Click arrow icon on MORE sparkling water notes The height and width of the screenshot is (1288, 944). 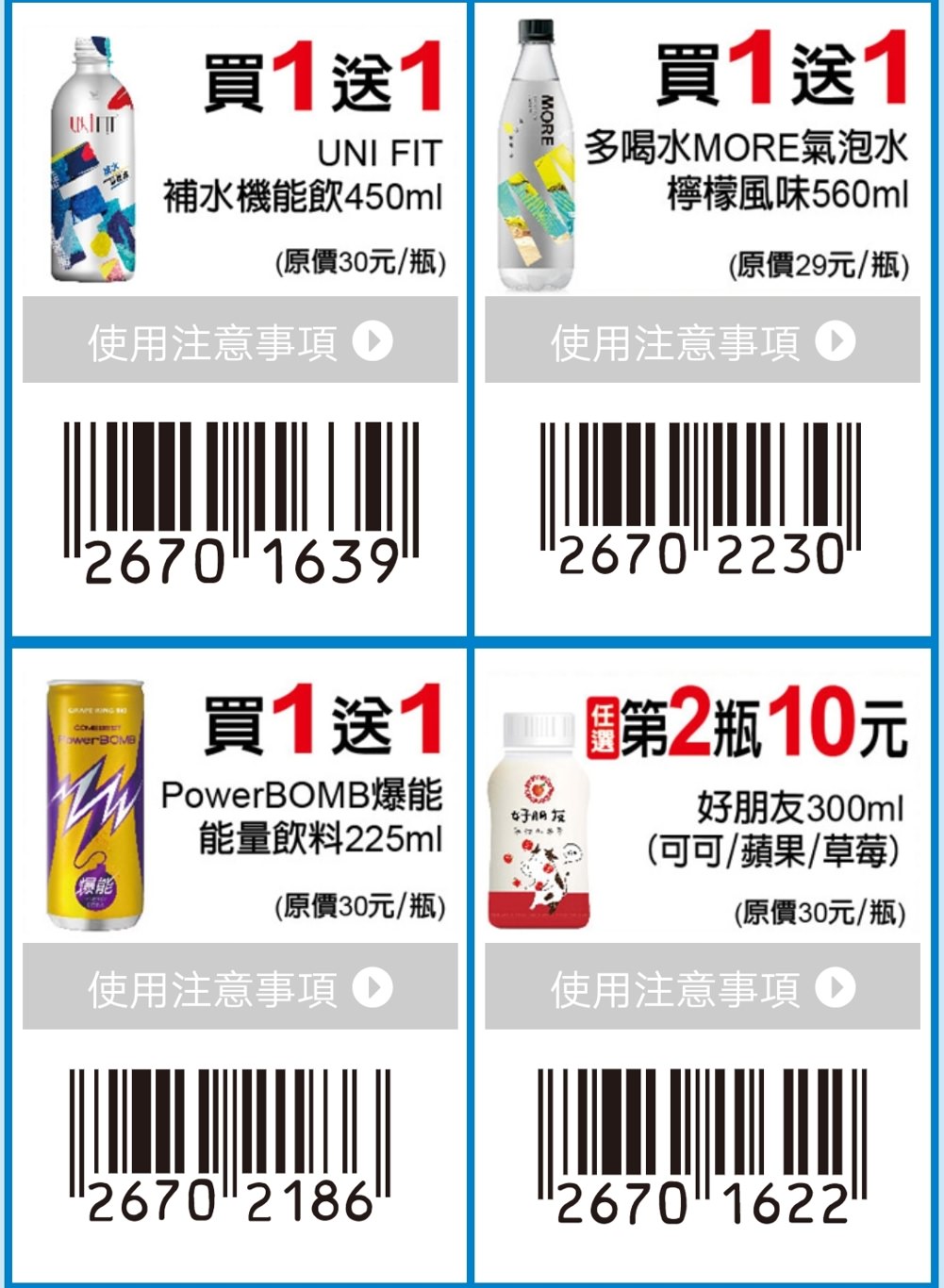click(x=834, y=340)
